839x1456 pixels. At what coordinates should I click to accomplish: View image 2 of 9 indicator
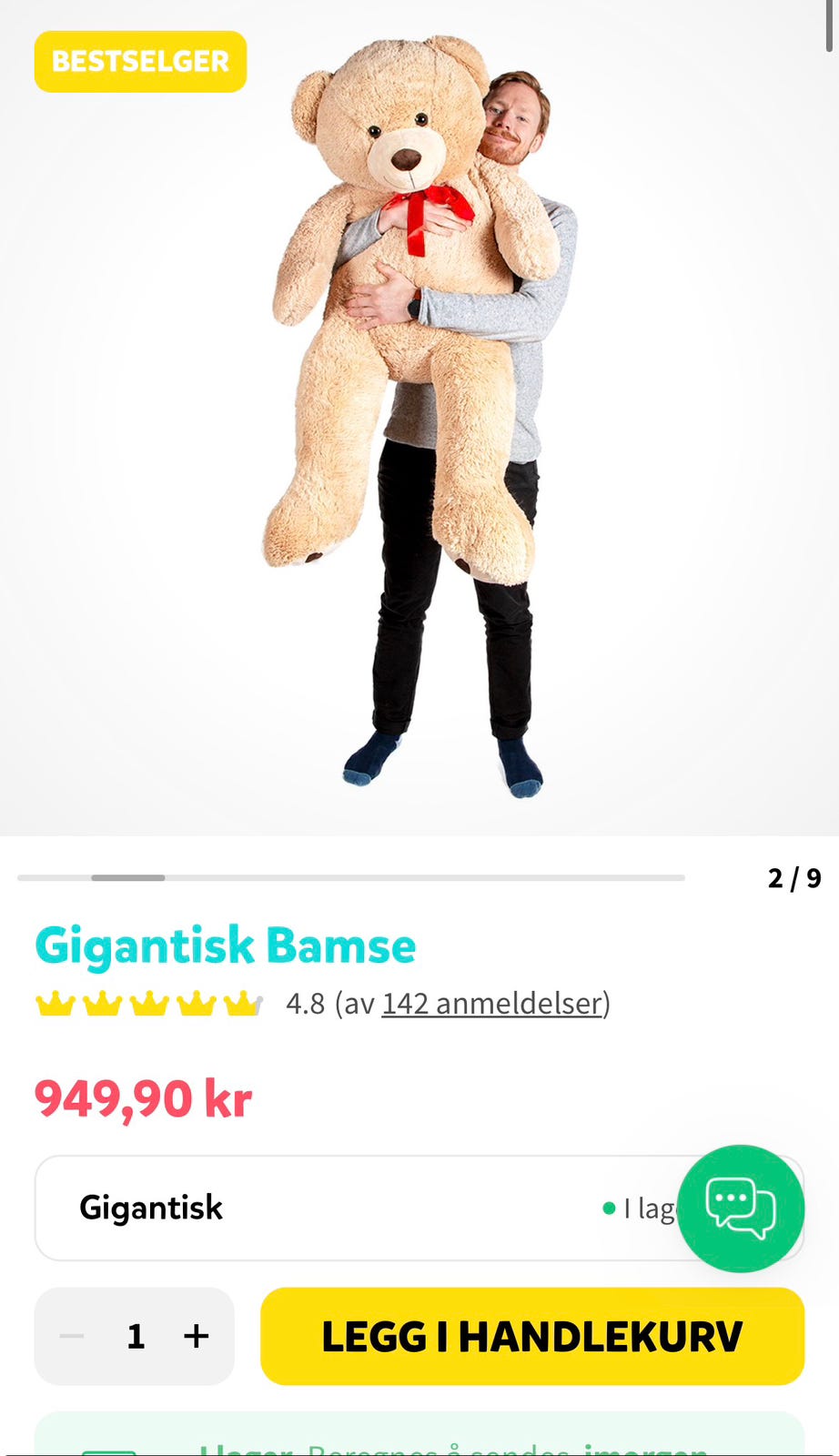(x=794, y=878)
